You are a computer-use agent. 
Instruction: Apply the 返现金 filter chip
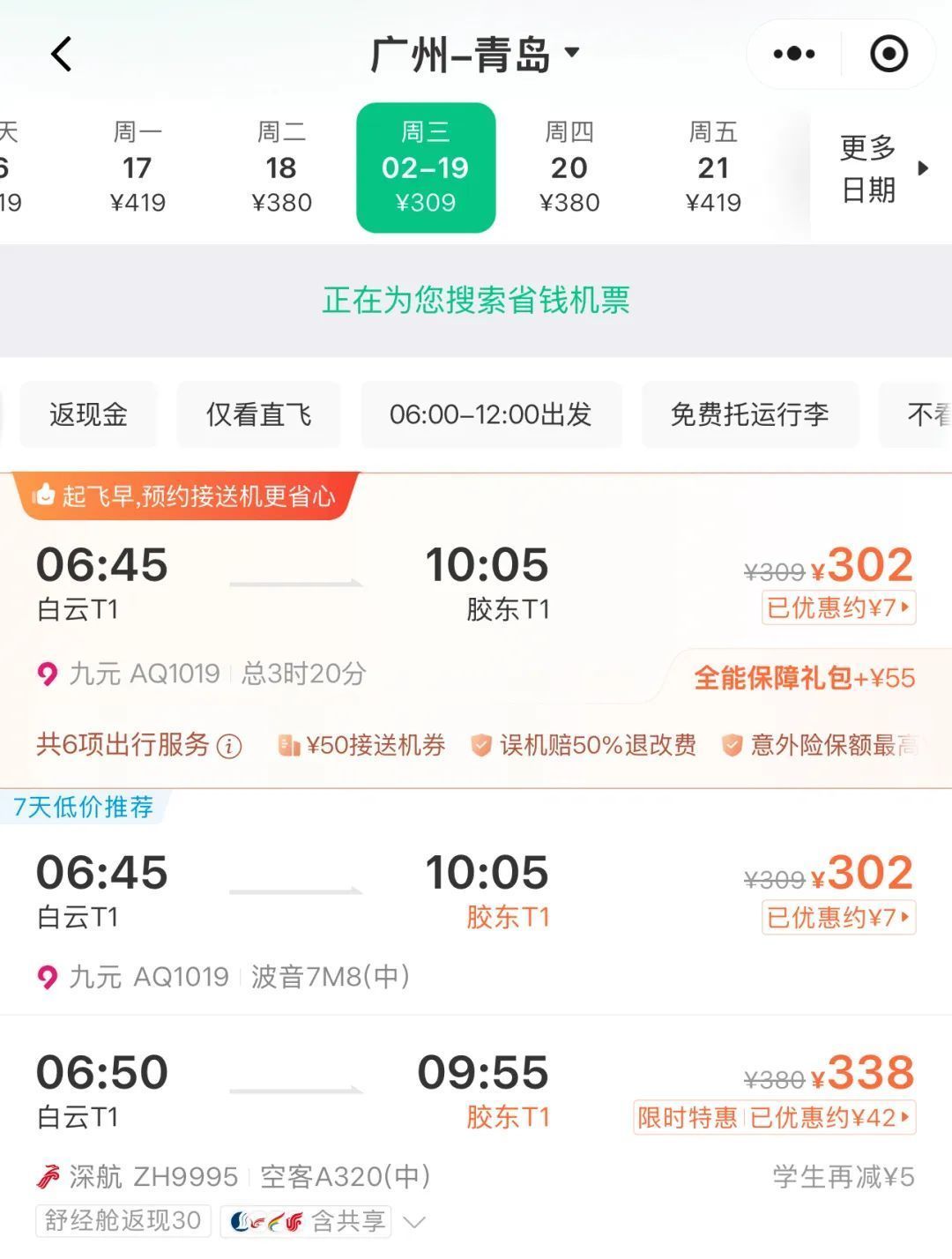click(88, 414)
